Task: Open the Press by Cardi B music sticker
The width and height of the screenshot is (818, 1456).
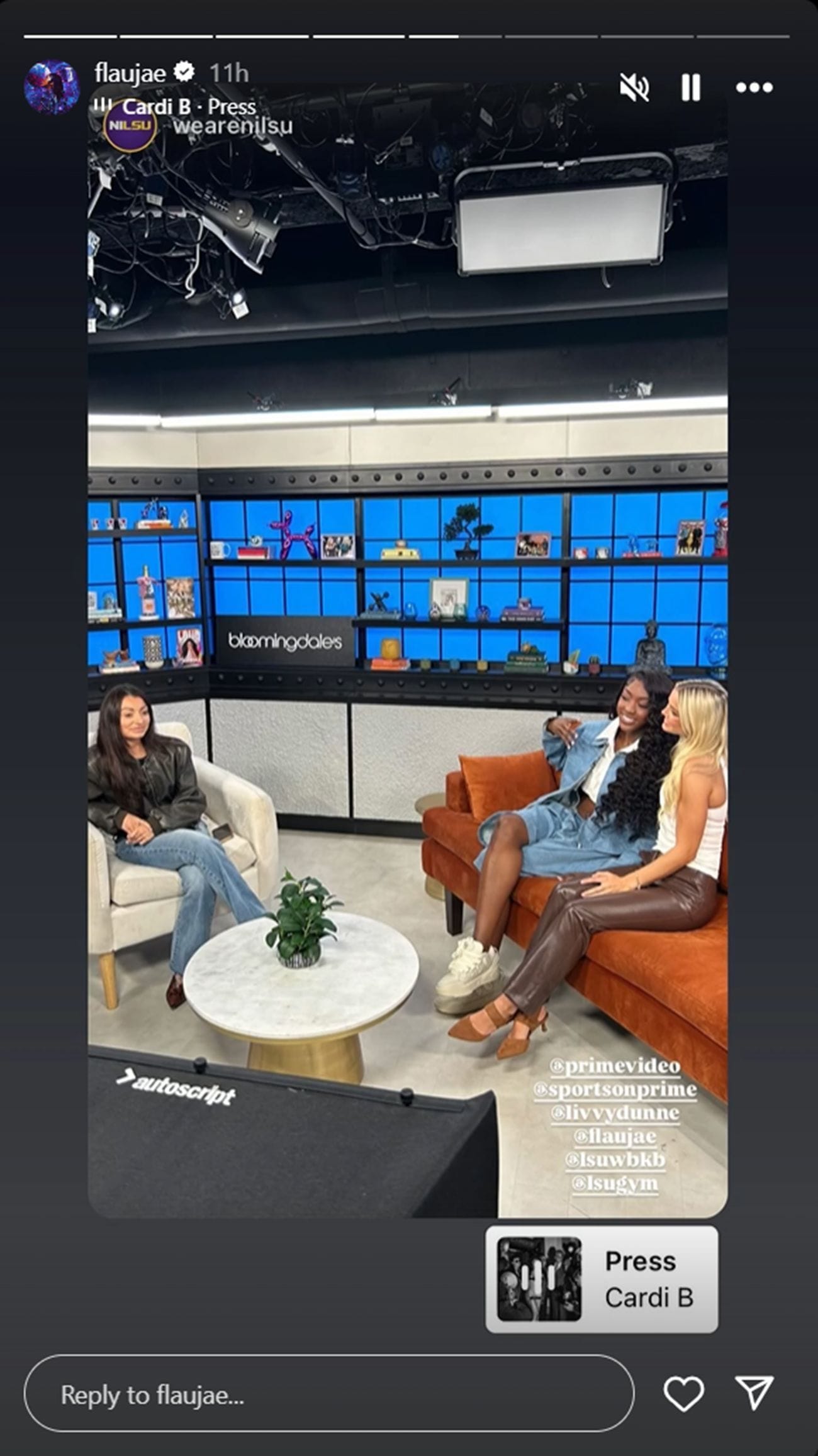Action: click(x=601, y=1279)
